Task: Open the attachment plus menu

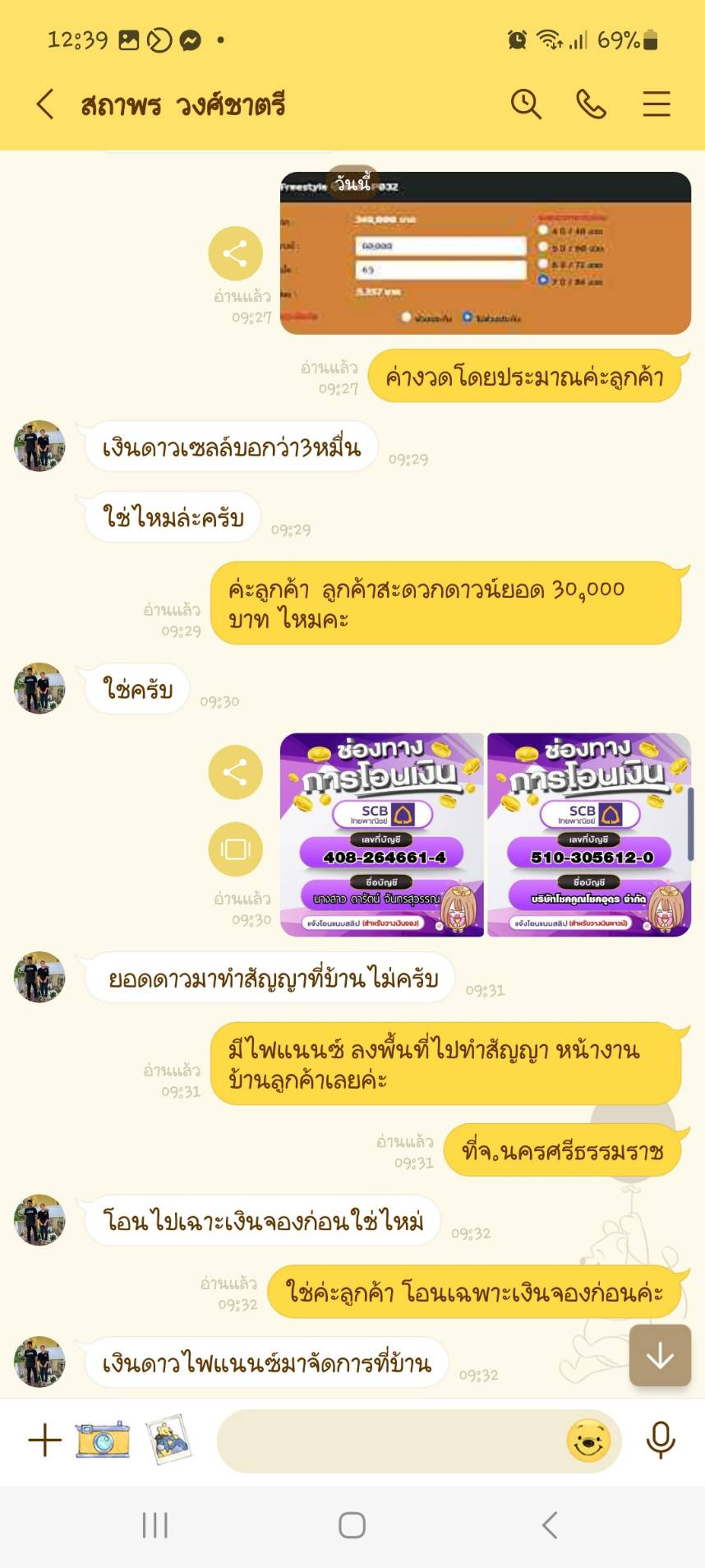Action: click(x=45, y=1441)
